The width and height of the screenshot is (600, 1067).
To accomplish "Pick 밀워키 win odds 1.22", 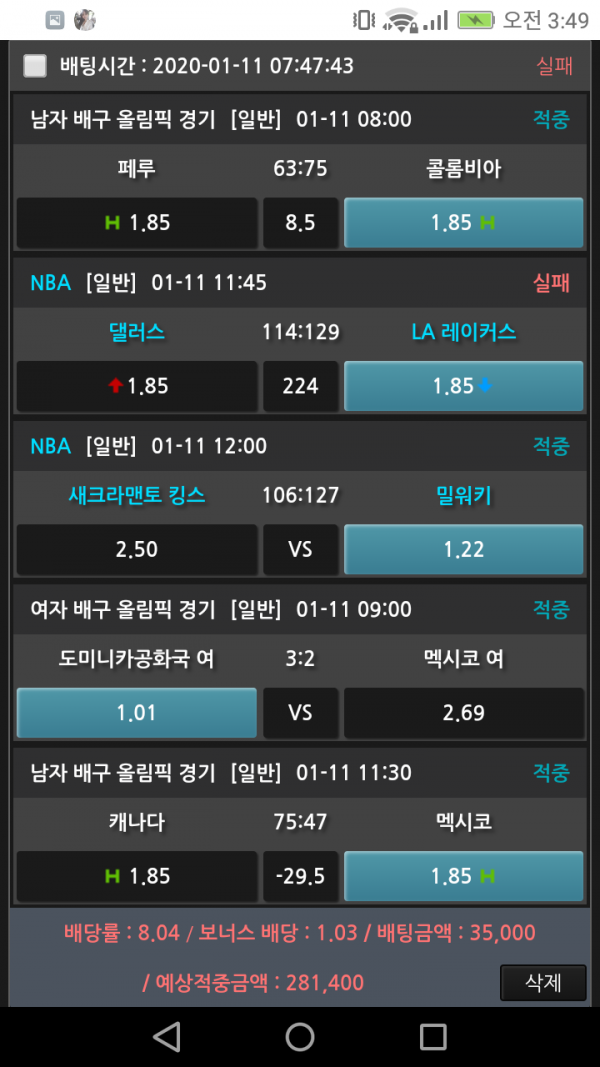I will [x=463, y=549].
